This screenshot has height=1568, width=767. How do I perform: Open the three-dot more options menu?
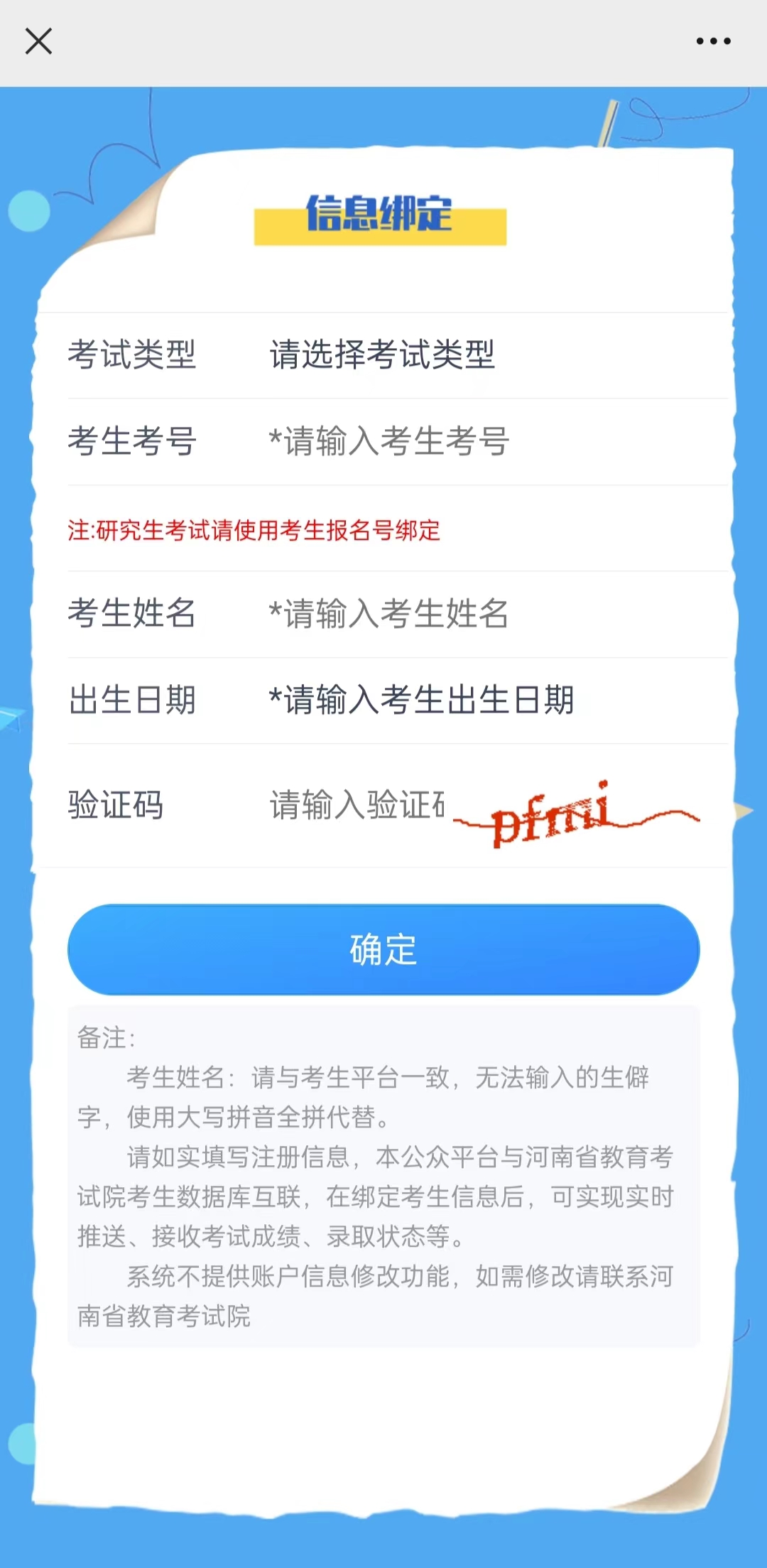(713, 41)
